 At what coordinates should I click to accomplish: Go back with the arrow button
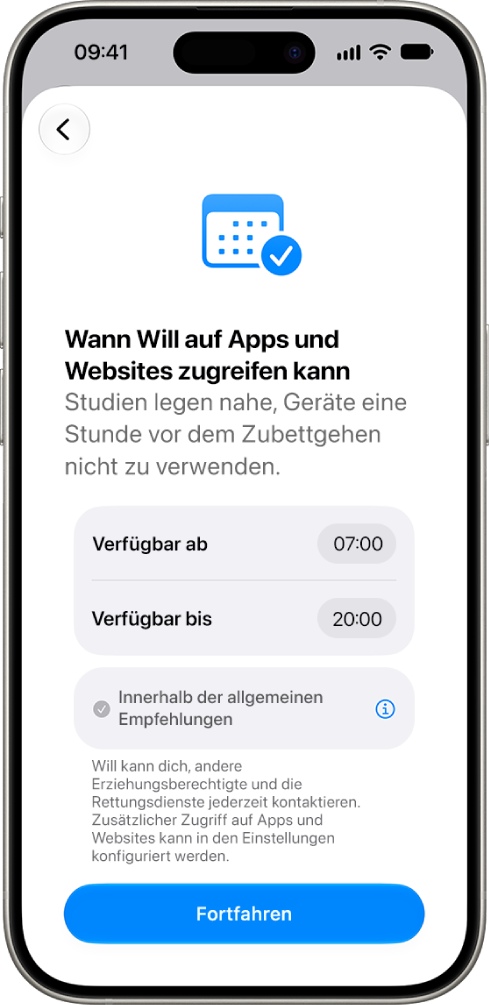[x=64, y=129]
